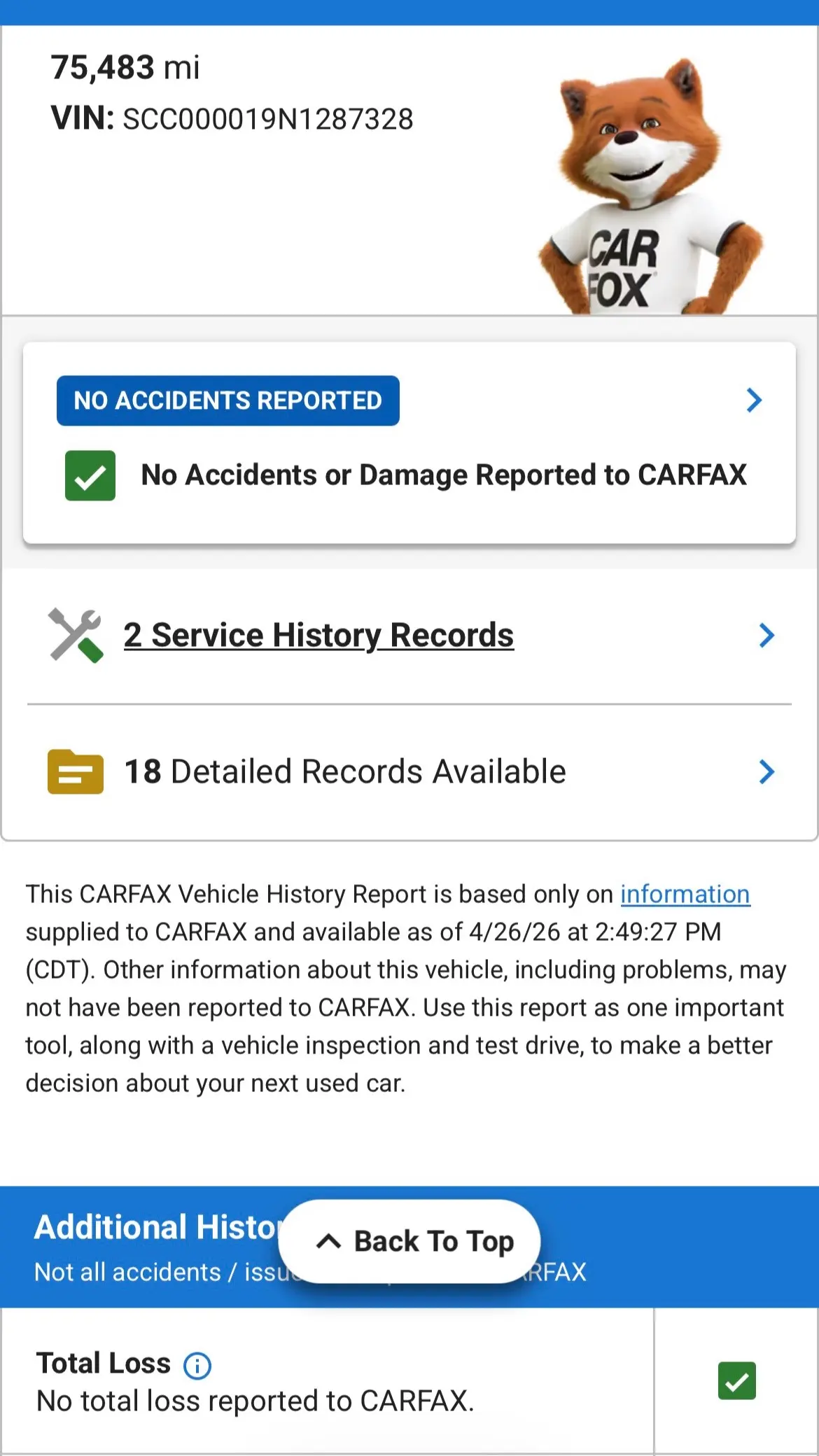This screenshot has height=1456, width=819.
Task: View 18 Detailed Records Available
Action: click(x=409, y=772)
